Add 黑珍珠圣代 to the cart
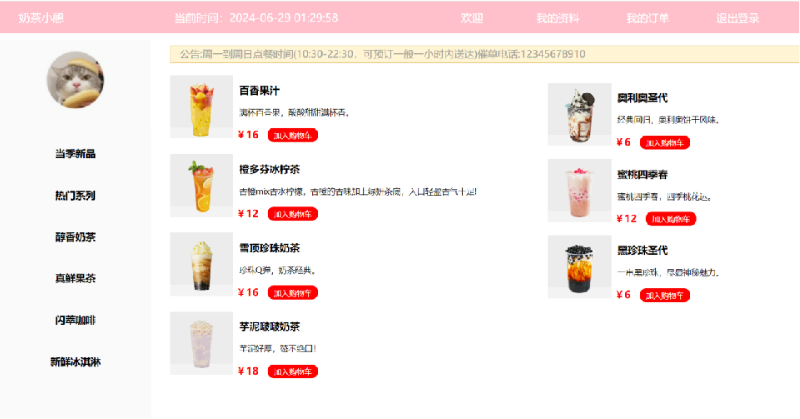The width and height of the screenshot is (800, 419). click(x=665, y=295)
